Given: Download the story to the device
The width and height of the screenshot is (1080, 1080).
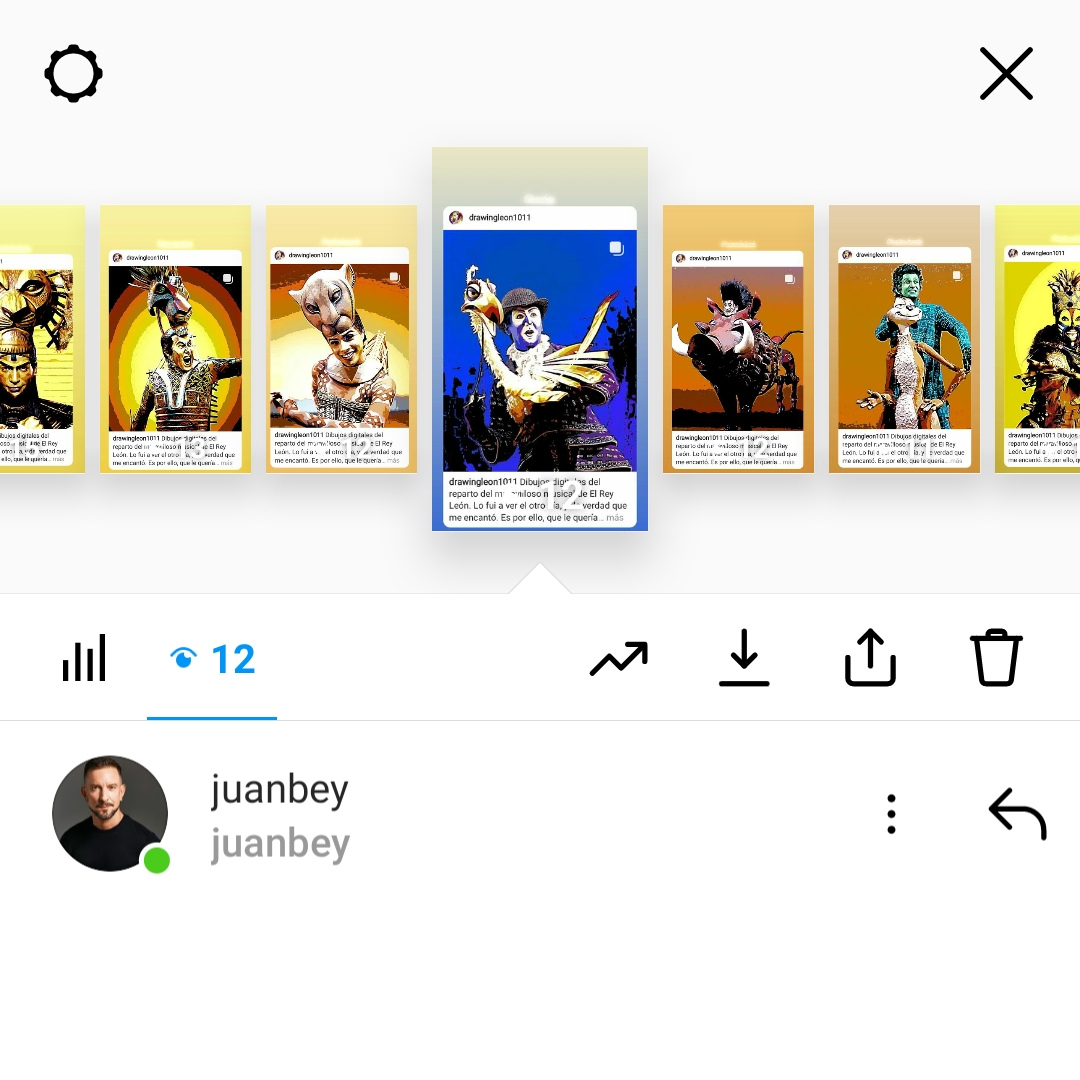Looking at the screenshot, I should tap(744, 658).
